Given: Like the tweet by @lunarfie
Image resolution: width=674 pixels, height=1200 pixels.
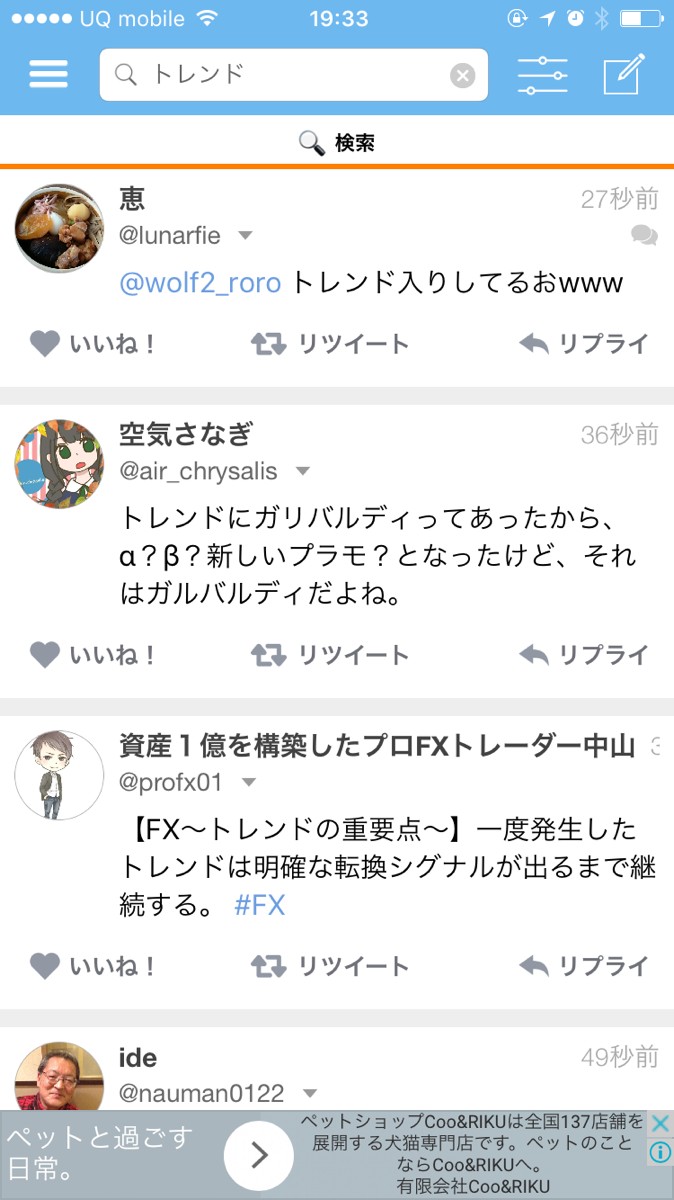Looking at the screenshot, I should click(x=92, y=344).
